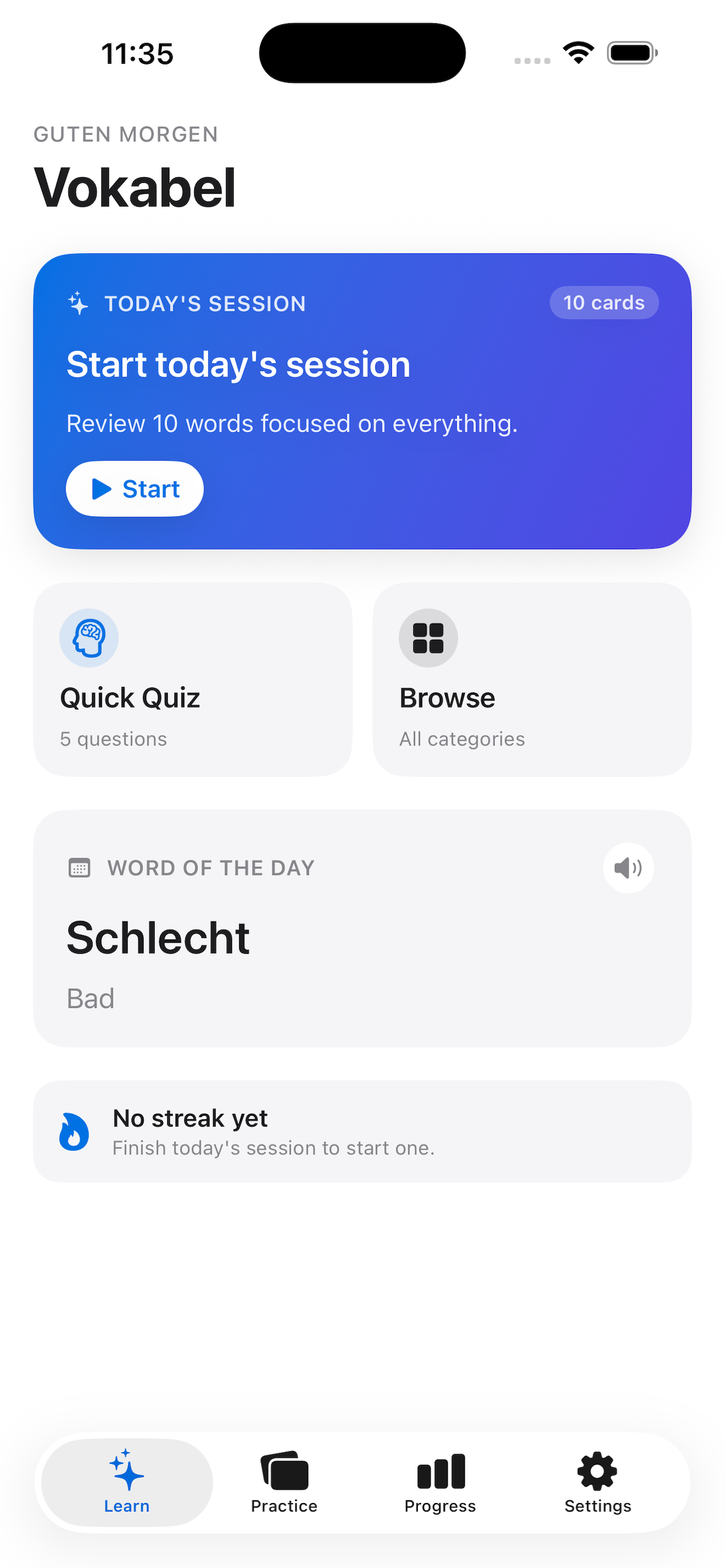Switch to the Progress tab
Screen dimensions: 725x1568
coord(440,1483)
